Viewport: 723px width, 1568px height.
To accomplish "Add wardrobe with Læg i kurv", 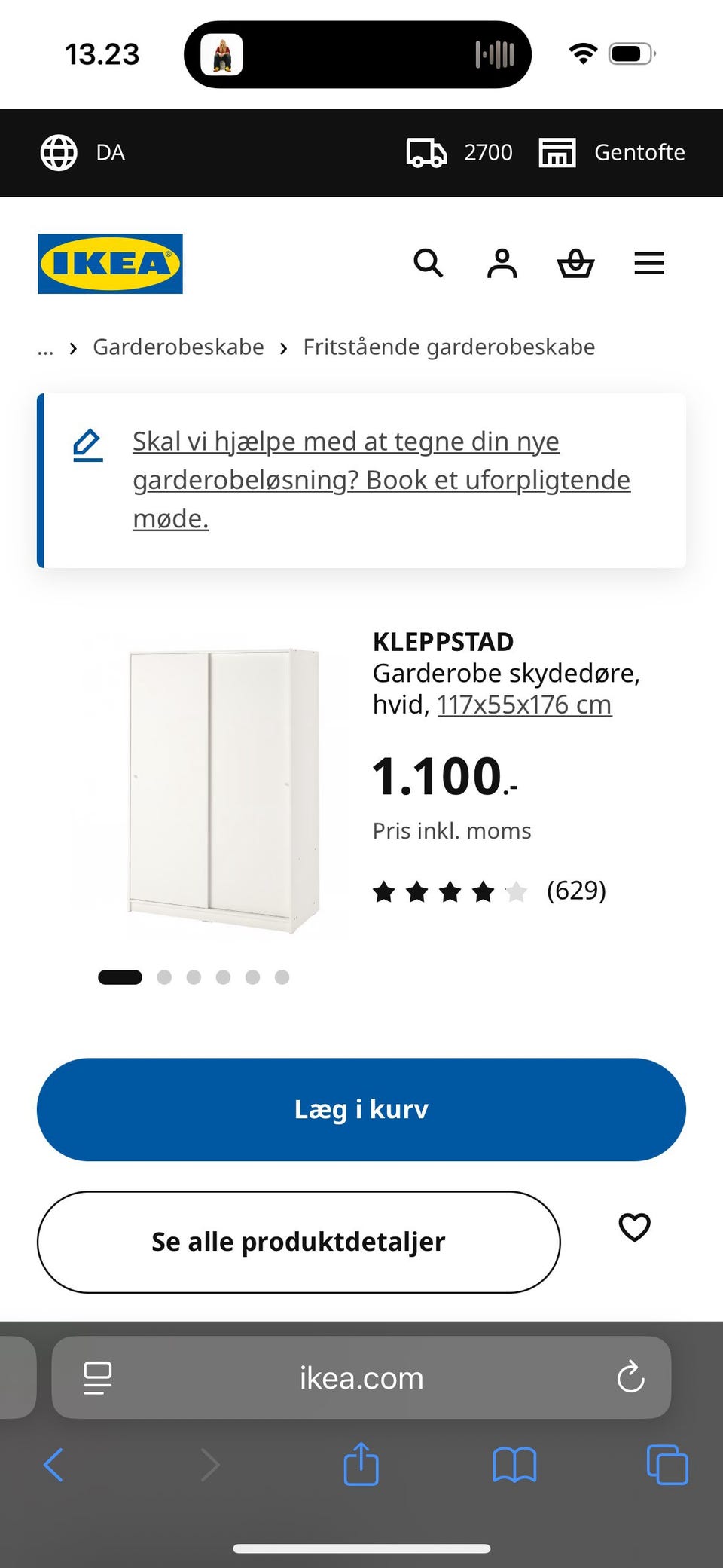I will [361, 1109].
